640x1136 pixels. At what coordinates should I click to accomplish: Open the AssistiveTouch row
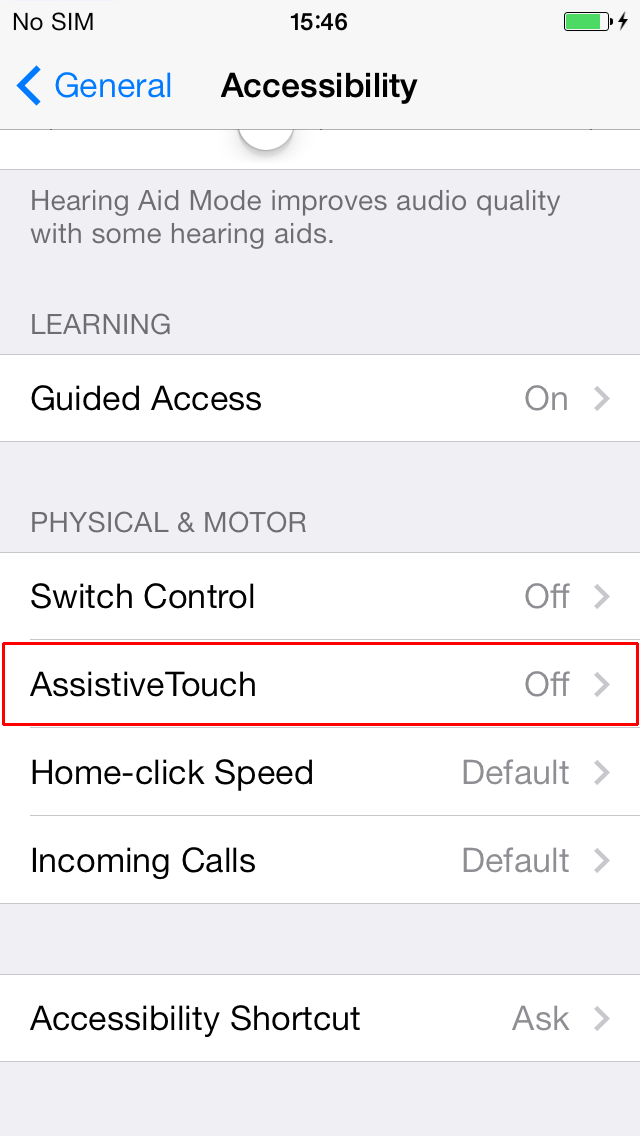pos(320,685)
